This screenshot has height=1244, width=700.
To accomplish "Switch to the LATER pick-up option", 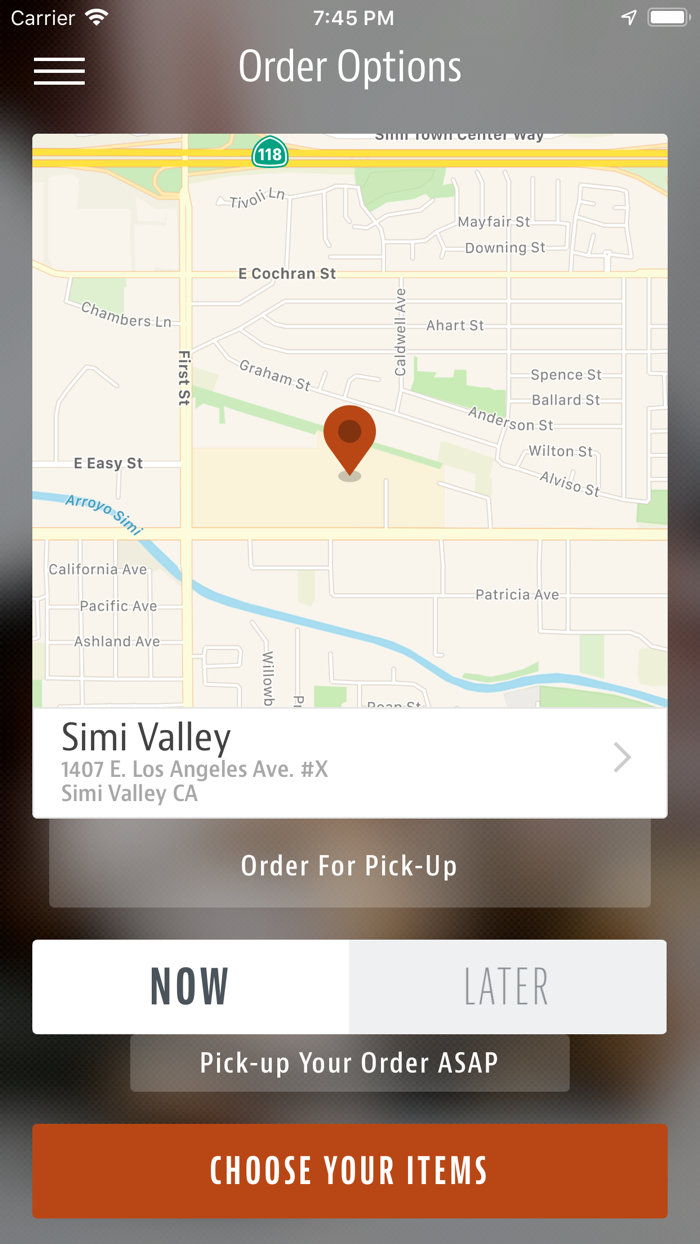I will point(508,986).
